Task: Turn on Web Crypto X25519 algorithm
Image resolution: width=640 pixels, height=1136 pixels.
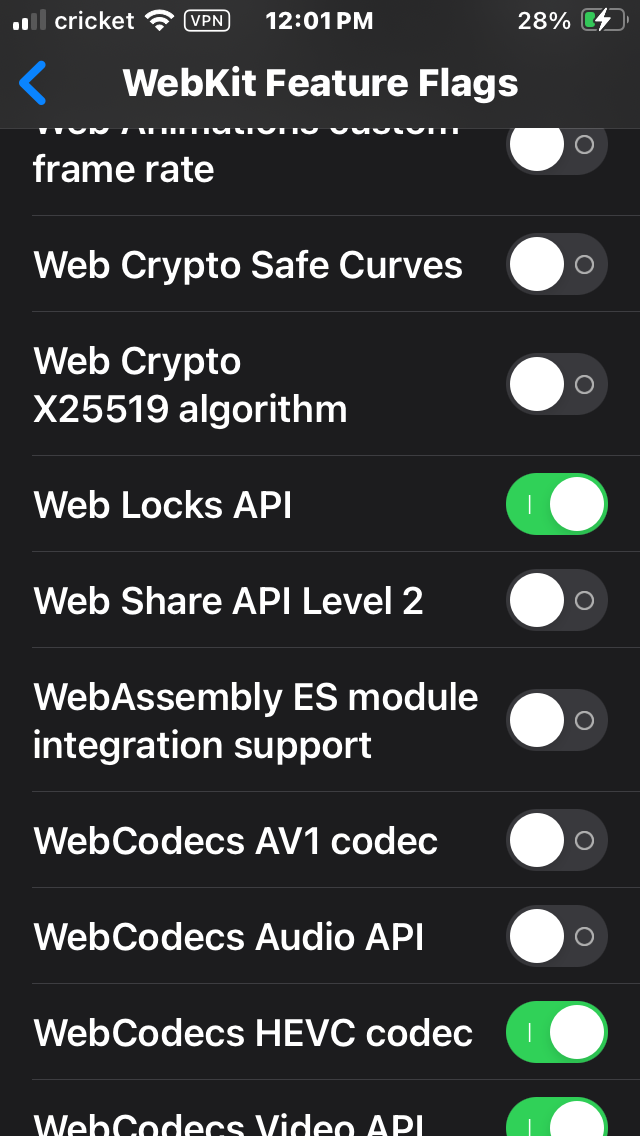Action: (x=556, y=384)
